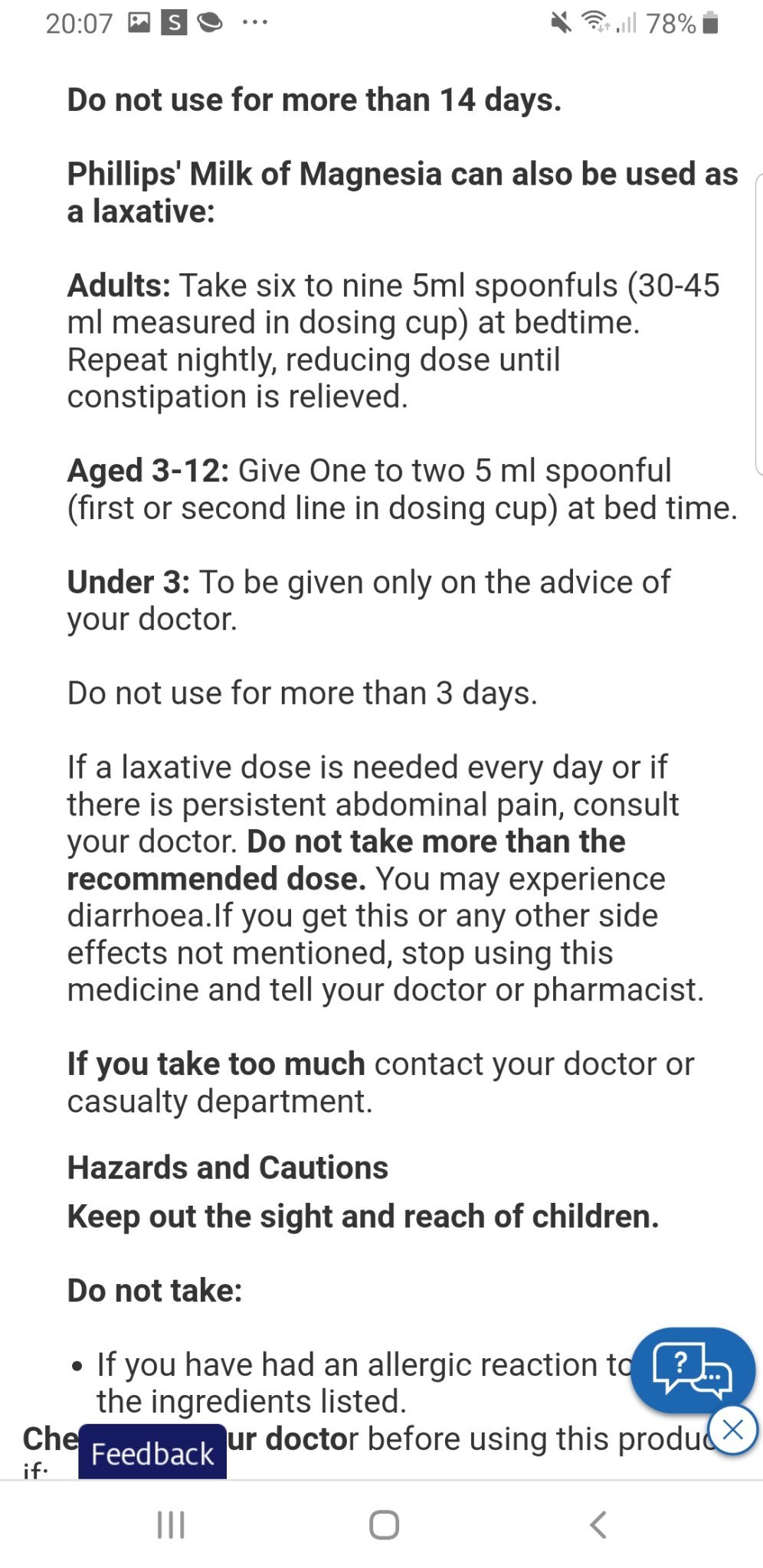Go back using the system back button
The image size is (763, 1568).
[x=598, y=1524]
